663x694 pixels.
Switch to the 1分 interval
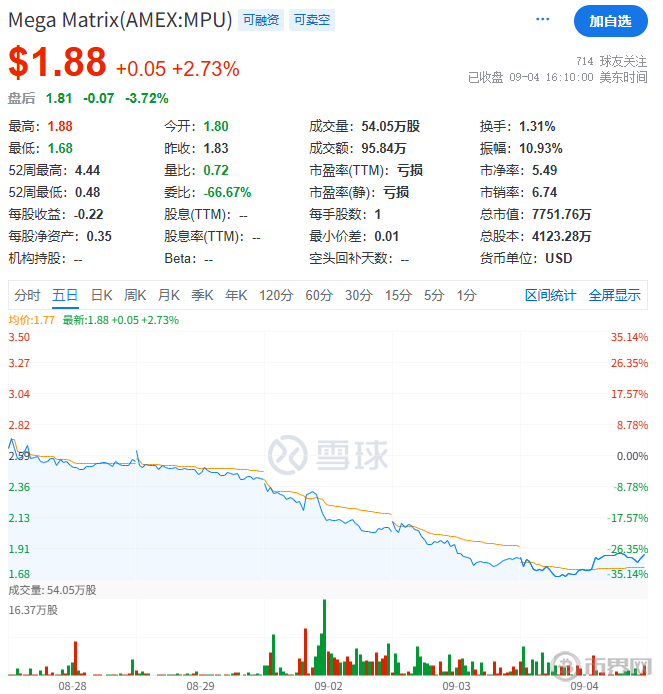tap(466, 295)
